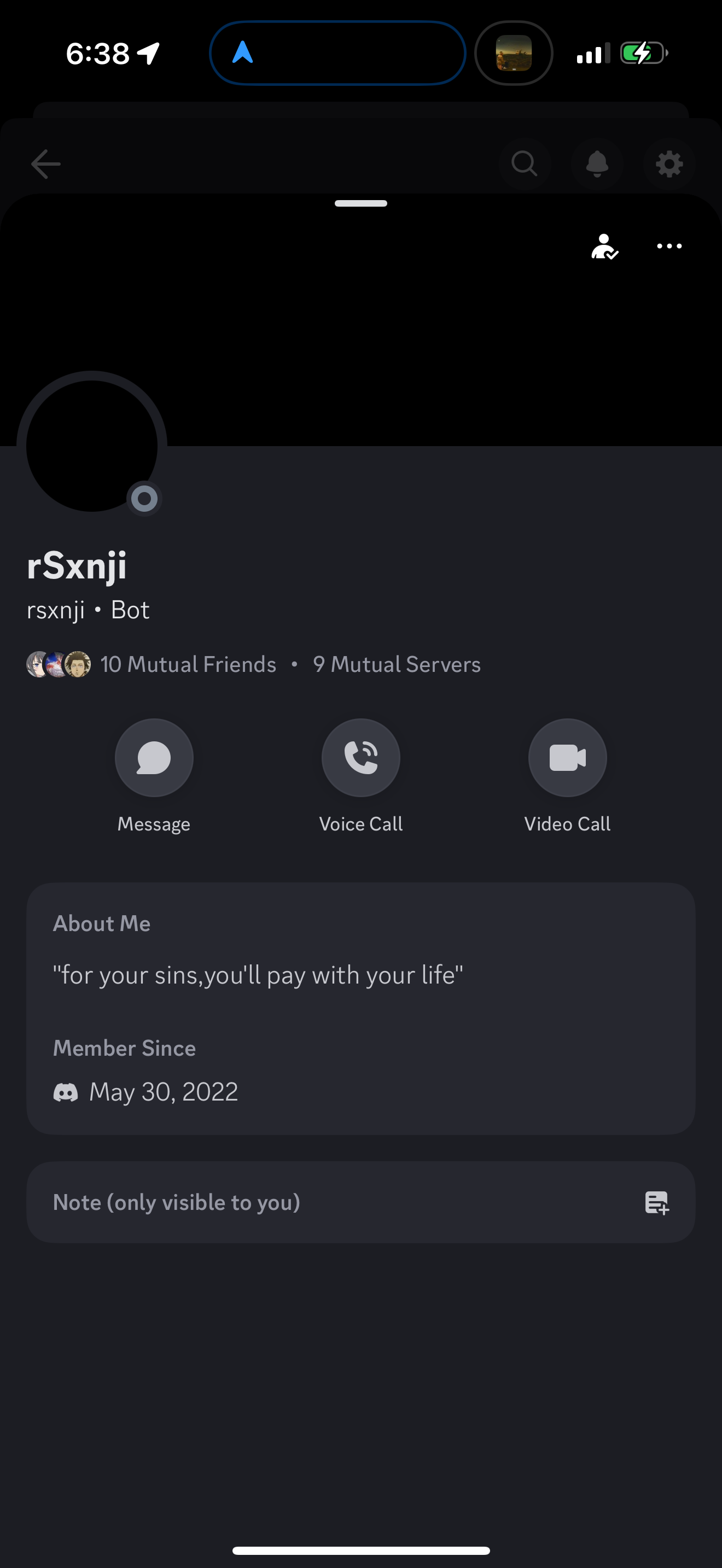Open the friend status icon

pos(604,247)
